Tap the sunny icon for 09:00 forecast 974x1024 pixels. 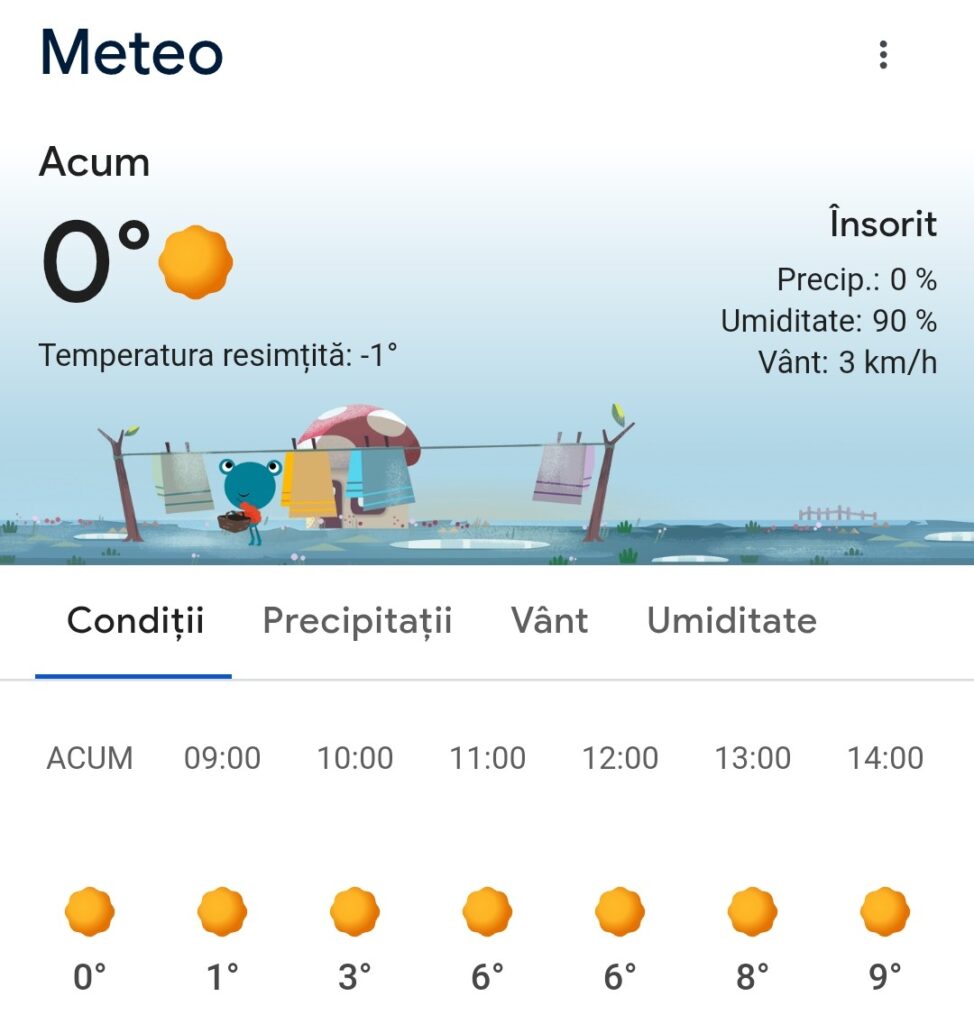pos(222,910)
